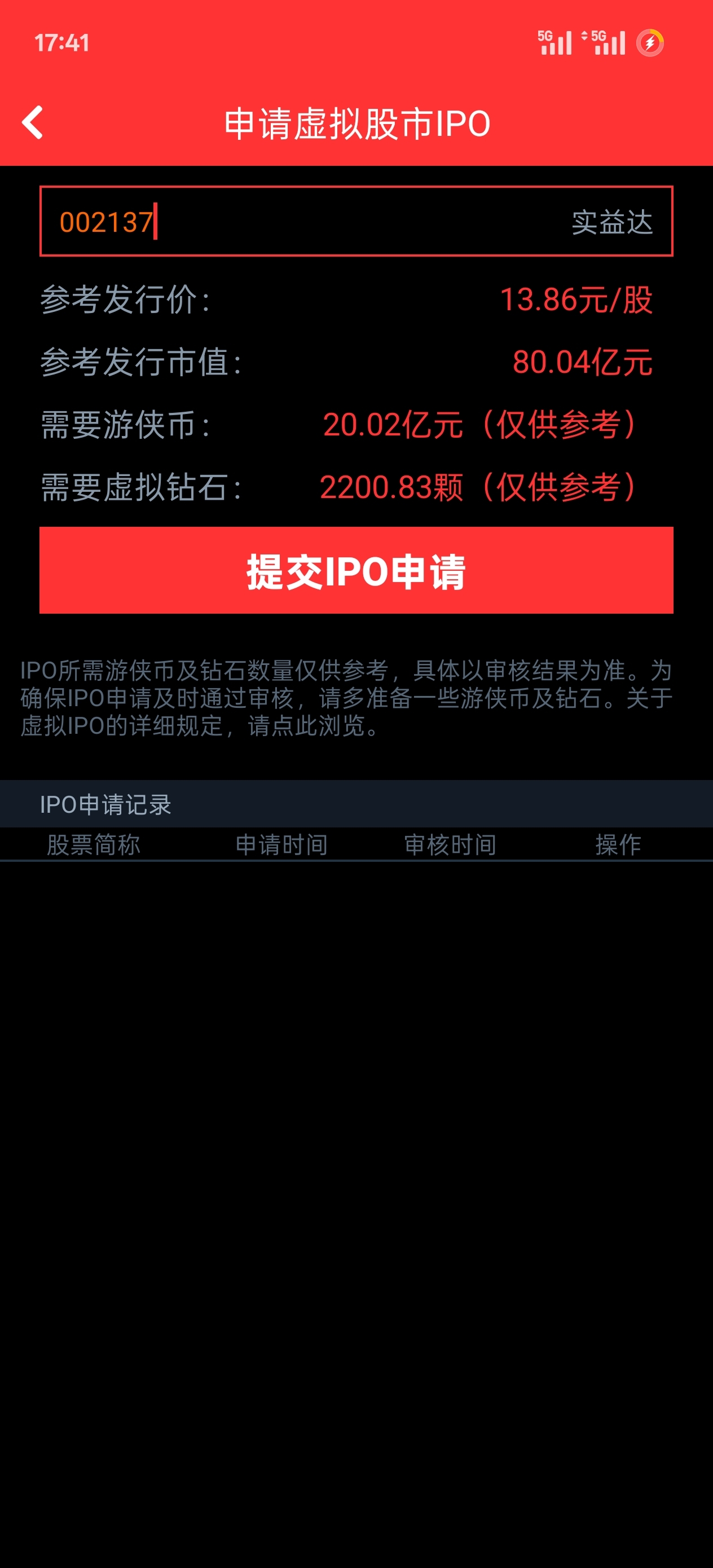
Task: Go back using the top-left arrow
Action: (33, 122)
